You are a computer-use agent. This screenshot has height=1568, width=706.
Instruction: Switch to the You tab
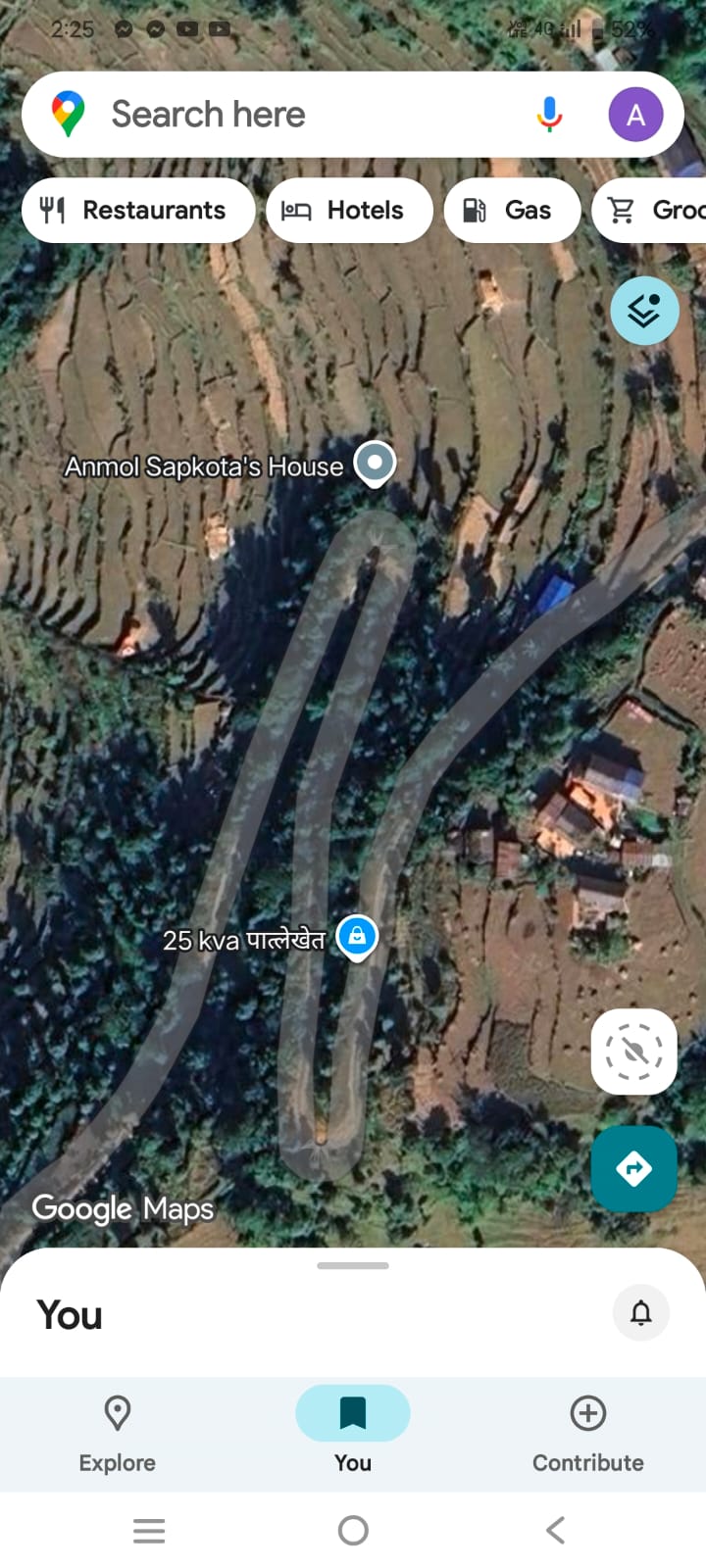[x=353, y=1435]
